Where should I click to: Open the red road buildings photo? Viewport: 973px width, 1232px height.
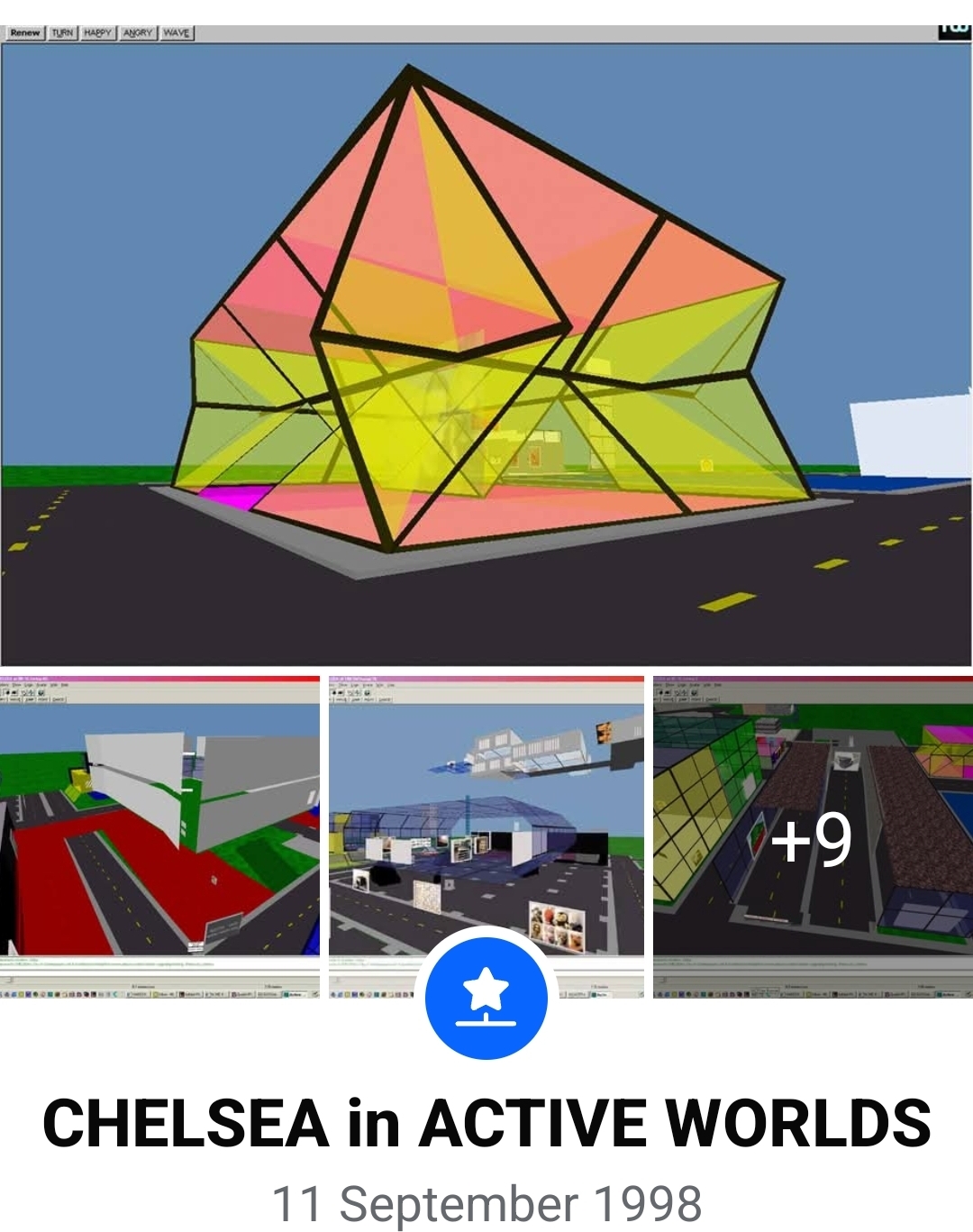pyautogui.click(x=159, y=834)
